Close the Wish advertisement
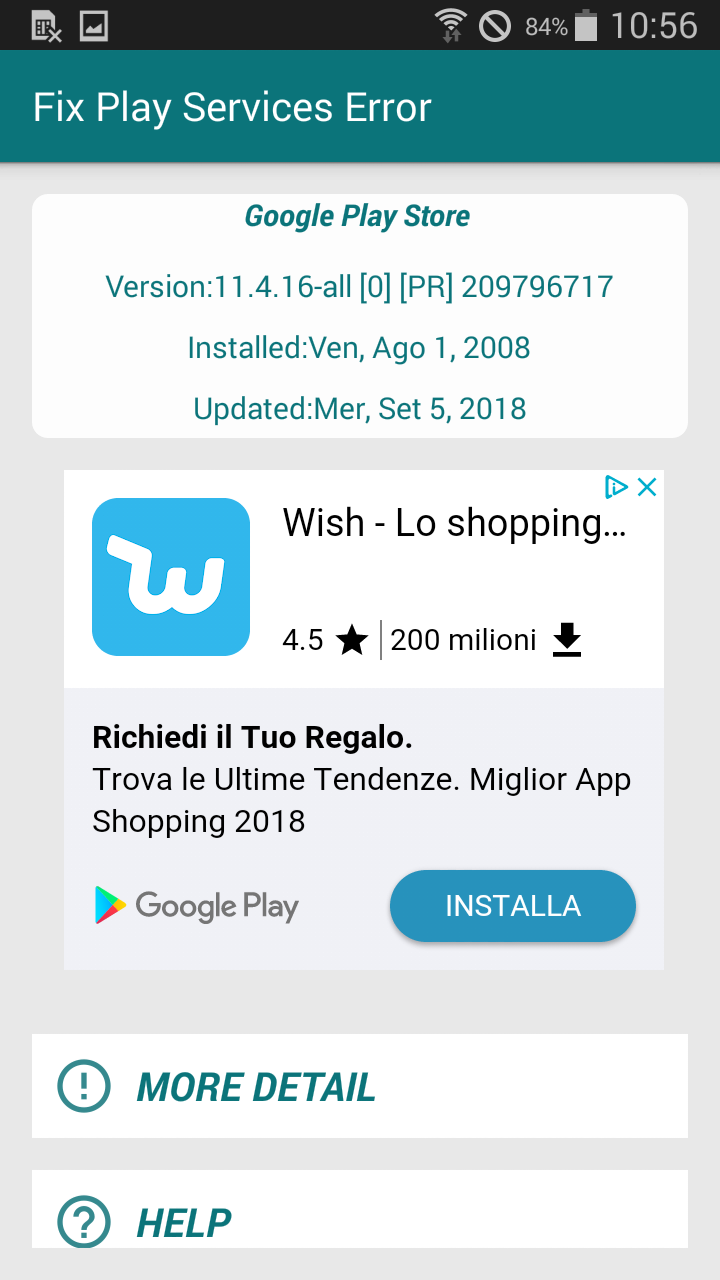This screenshot has height=1280, width=720. point(647,487)
